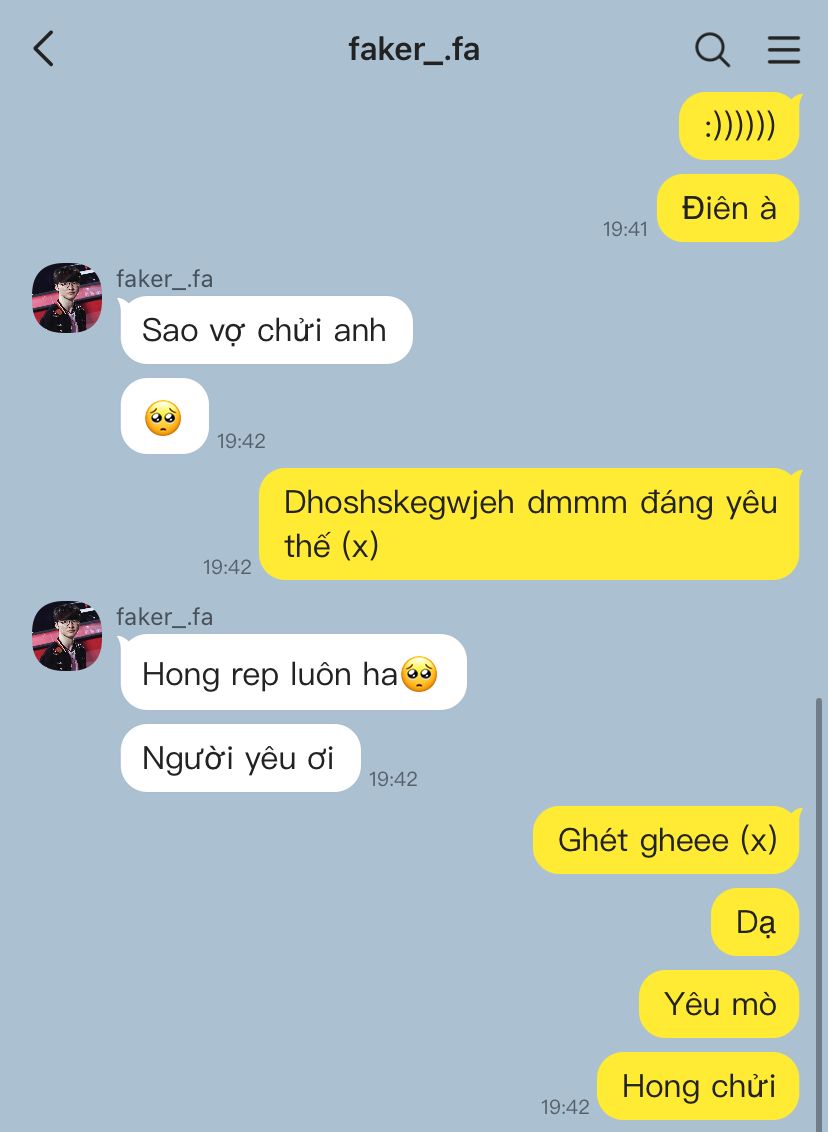Search within this conversation
Image resolution: width=828 pixels, height=1132 pixels.
pos(712,49)
